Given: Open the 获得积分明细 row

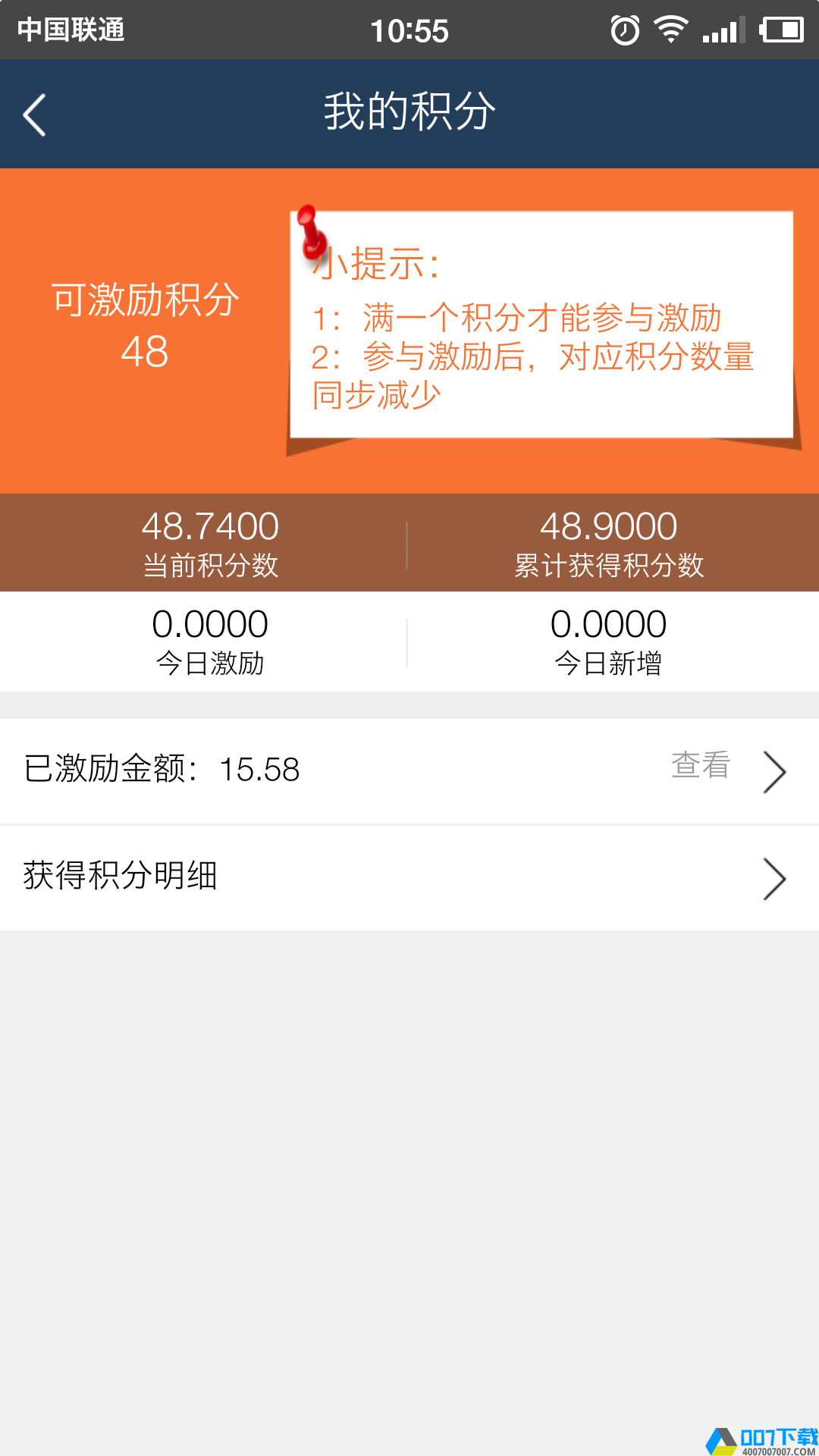Looking at the screenshot, I should tap(409, 878).
